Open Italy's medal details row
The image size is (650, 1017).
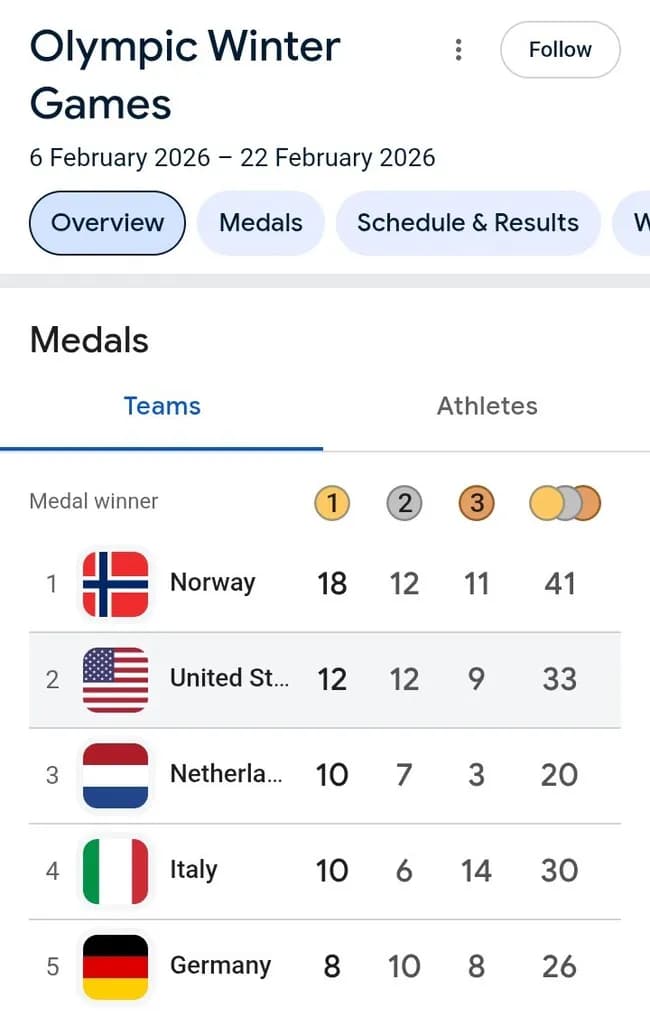coord(324,871)
